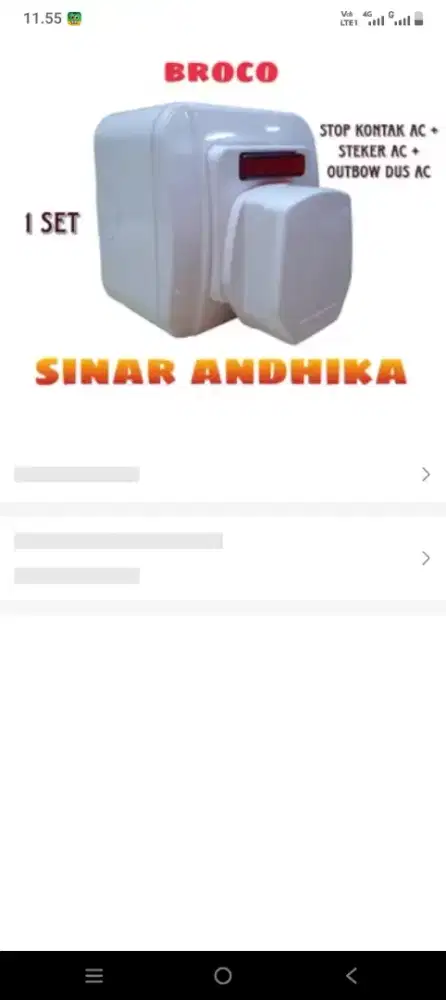Go back using the system back button

point(351,975)
